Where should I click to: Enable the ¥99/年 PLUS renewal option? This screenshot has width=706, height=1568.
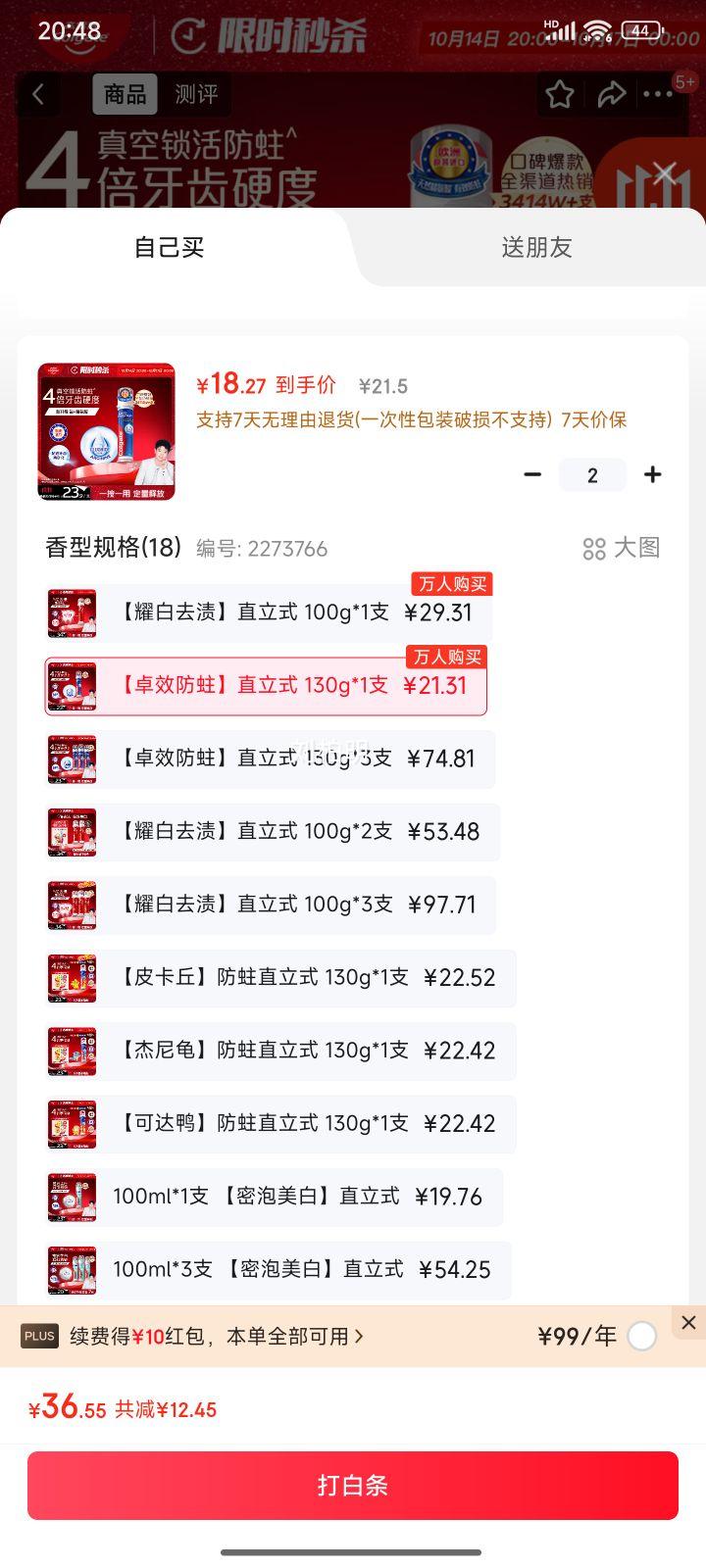pyautogui.click(x=641, y=1336)
